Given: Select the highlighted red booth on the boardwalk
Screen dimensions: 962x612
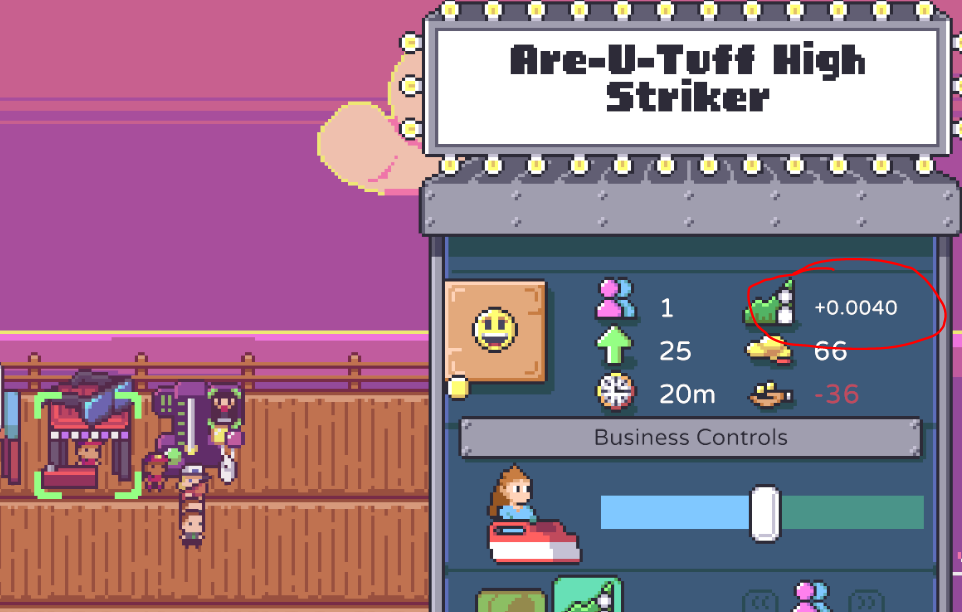Looking at the screenshot, I should (x=87, y=443).
